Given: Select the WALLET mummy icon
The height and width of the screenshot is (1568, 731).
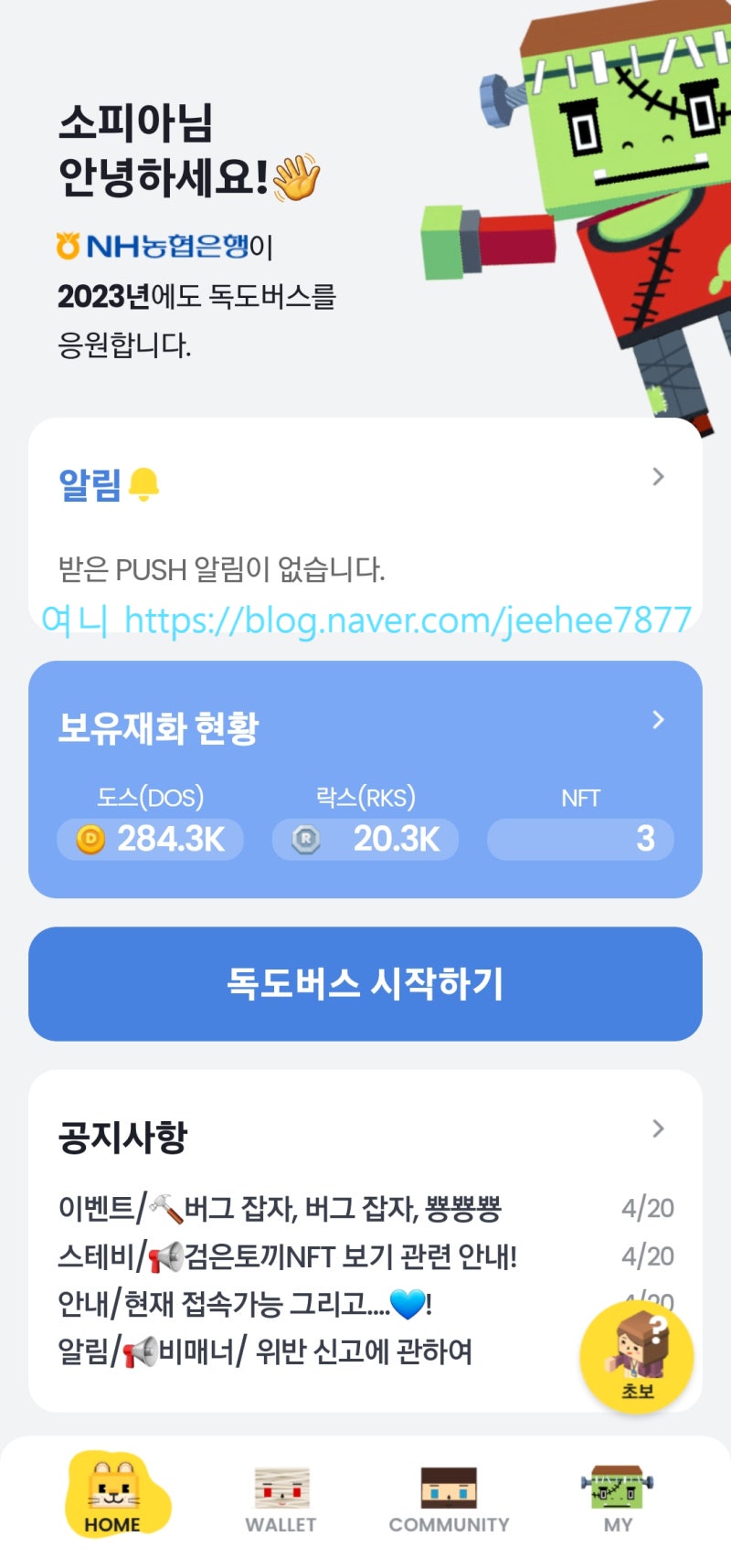Looking at the screenshot, I should coord(280,1487).
